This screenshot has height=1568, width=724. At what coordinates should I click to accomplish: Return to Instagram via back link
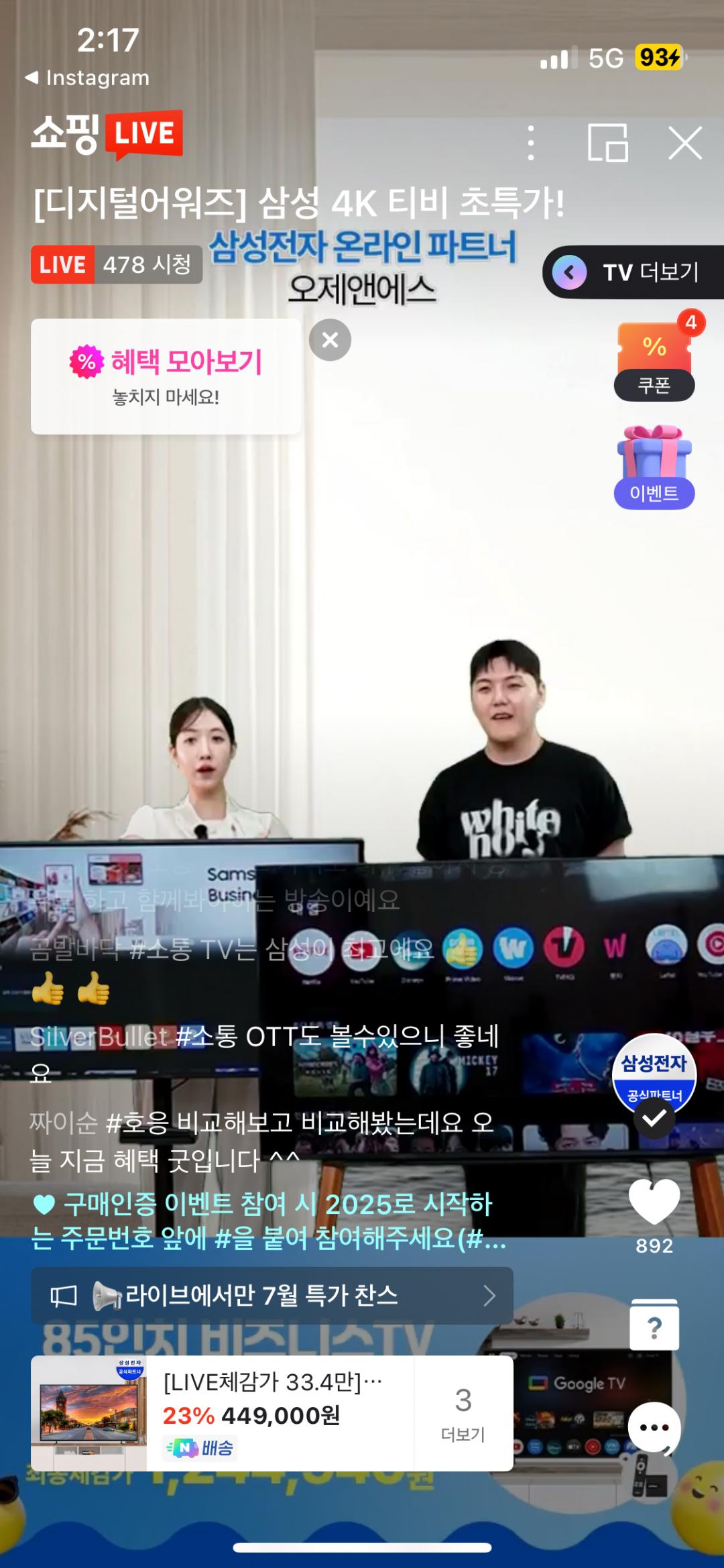click(x=87, y=78)
